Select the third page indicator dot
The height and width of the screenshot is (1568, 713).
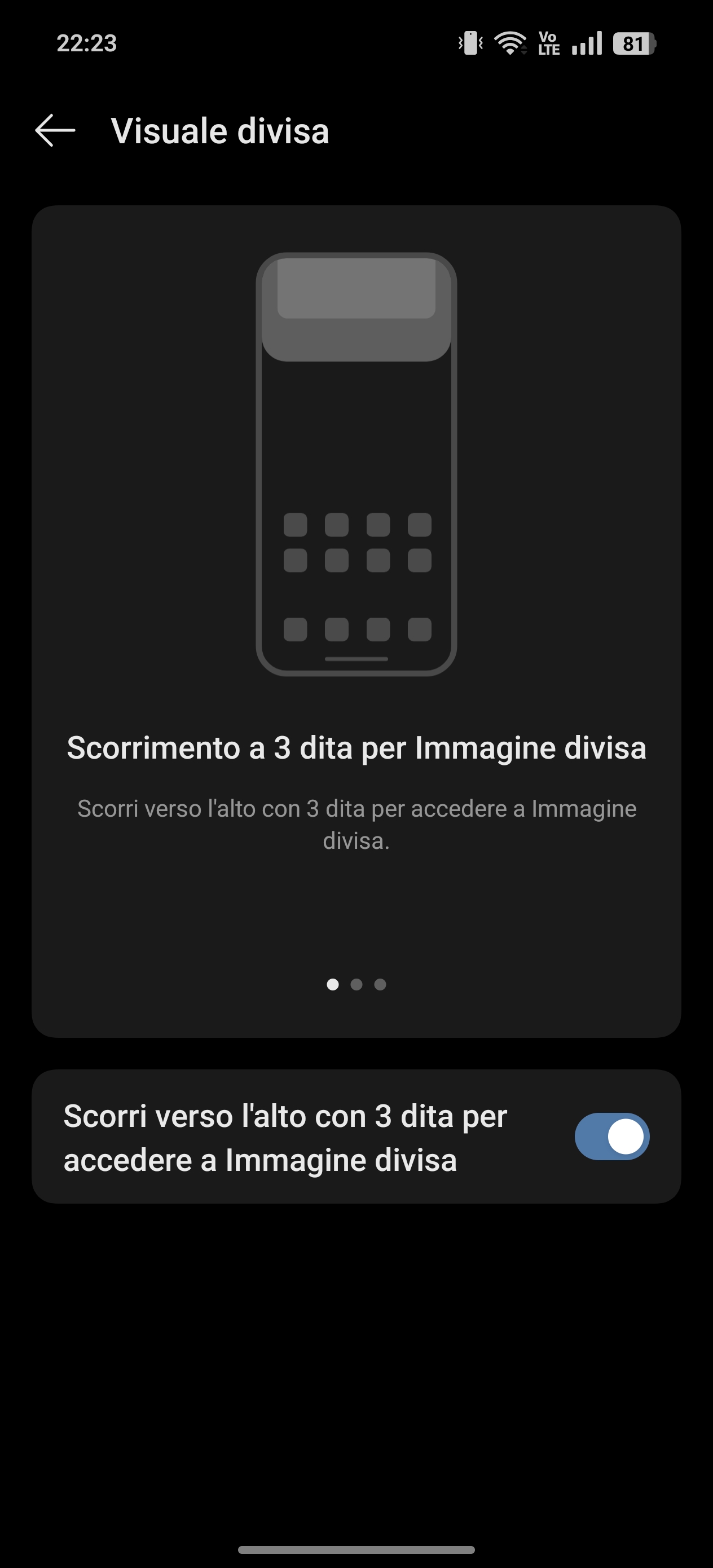click(380, 984)
